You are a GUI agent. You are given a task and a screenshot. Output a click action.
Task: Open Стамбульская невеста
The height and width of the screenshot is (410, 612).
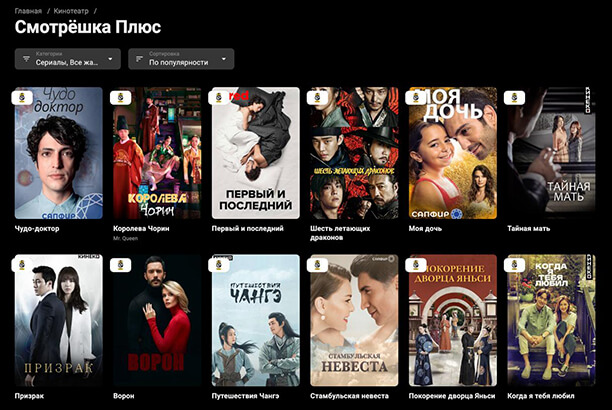[x=352, y=320]
